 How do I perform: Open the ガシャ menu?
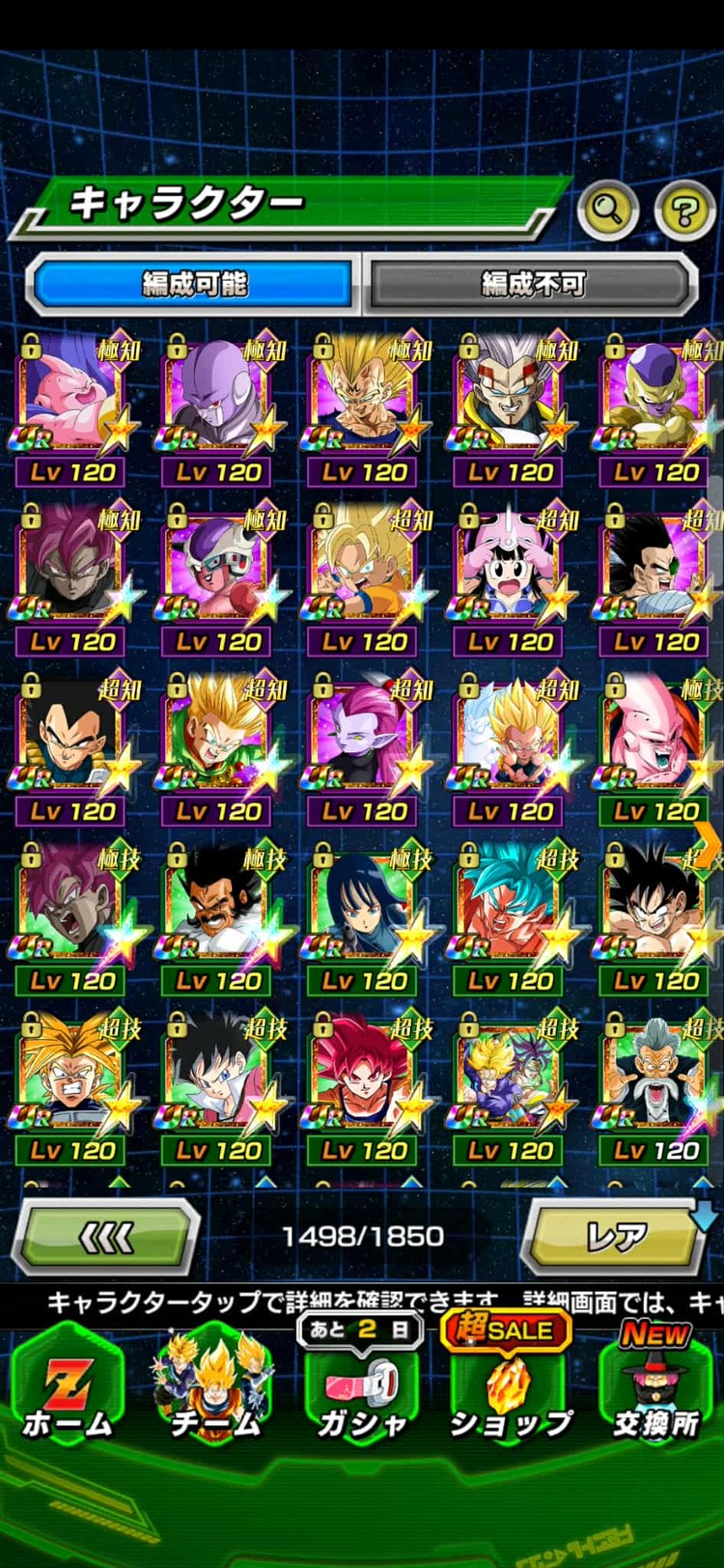(361, 1390)
